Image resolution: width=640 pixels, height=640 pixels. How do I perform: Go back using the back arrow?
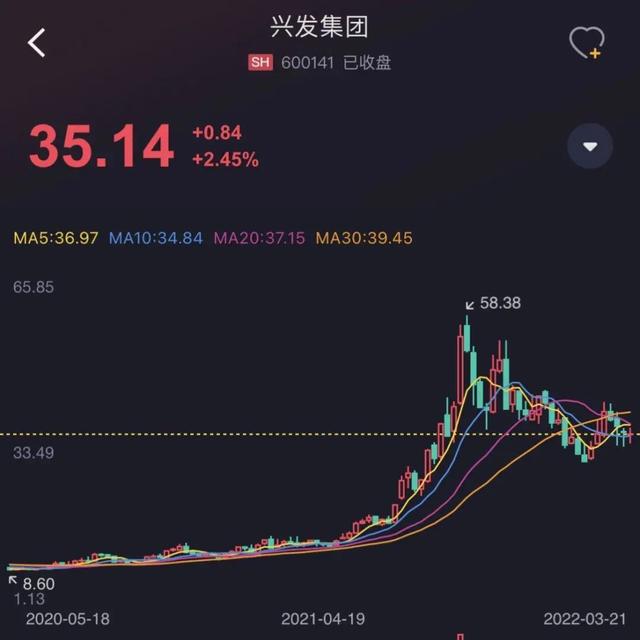point(38,43)
